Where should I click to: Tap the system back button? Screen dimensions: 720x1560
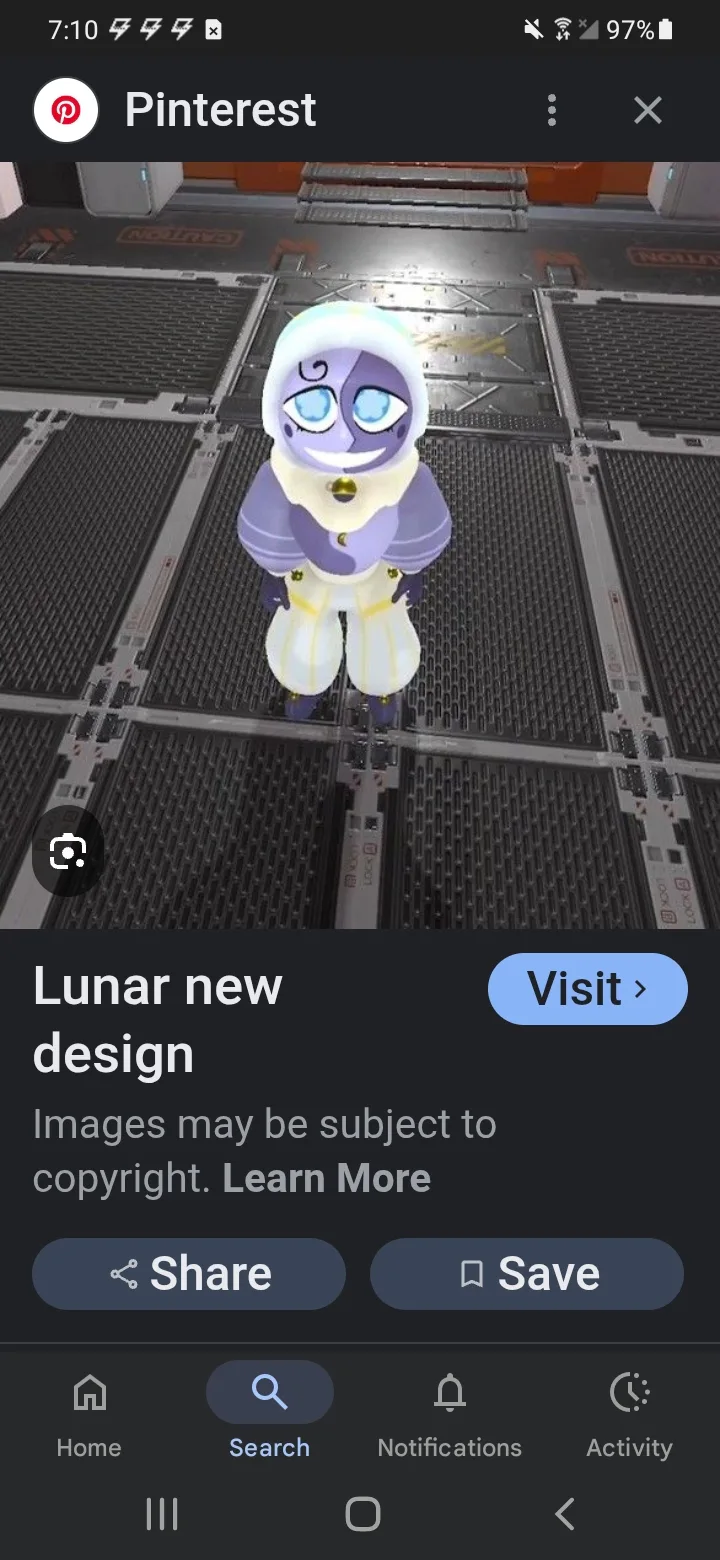(x=565, y=1514)
